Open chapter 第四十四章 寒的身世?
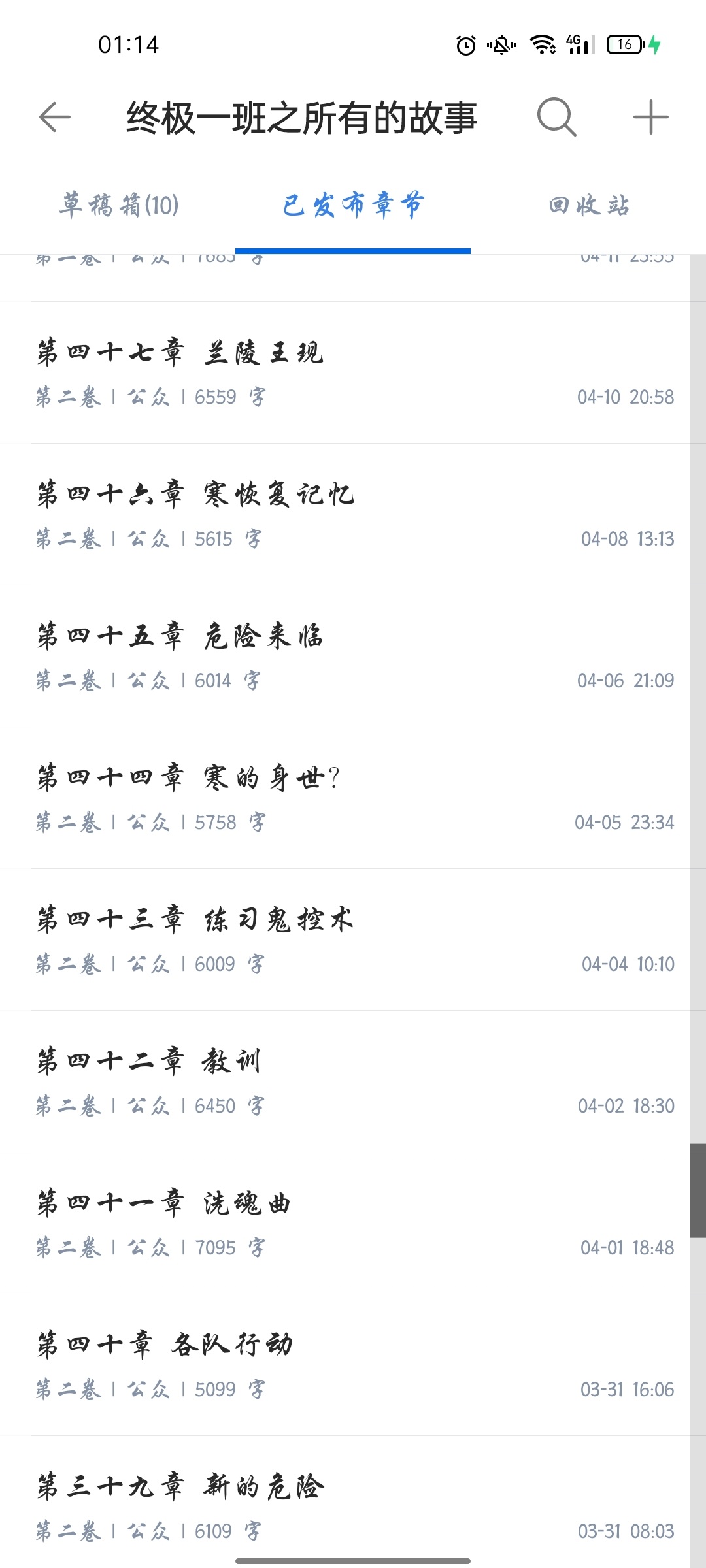Viewport: 706px width, 1568px height. coord(353,798)
